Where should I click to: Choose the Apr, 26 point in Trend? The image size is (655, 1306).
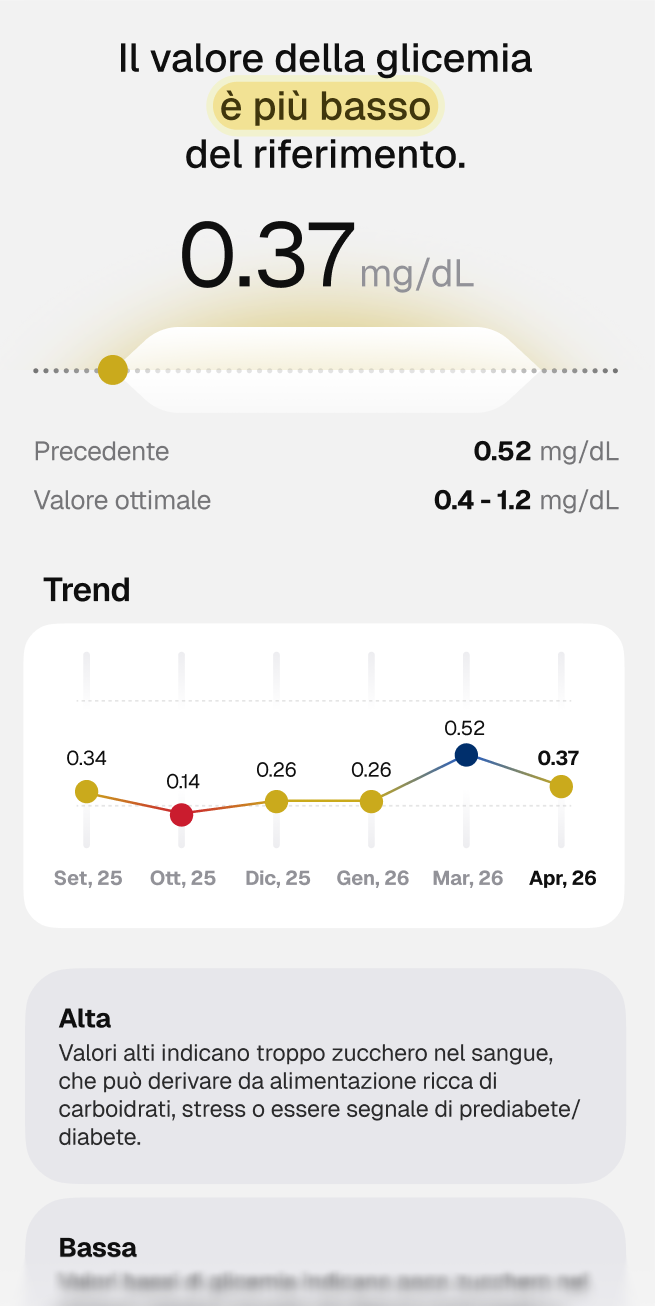coord(561,787)
